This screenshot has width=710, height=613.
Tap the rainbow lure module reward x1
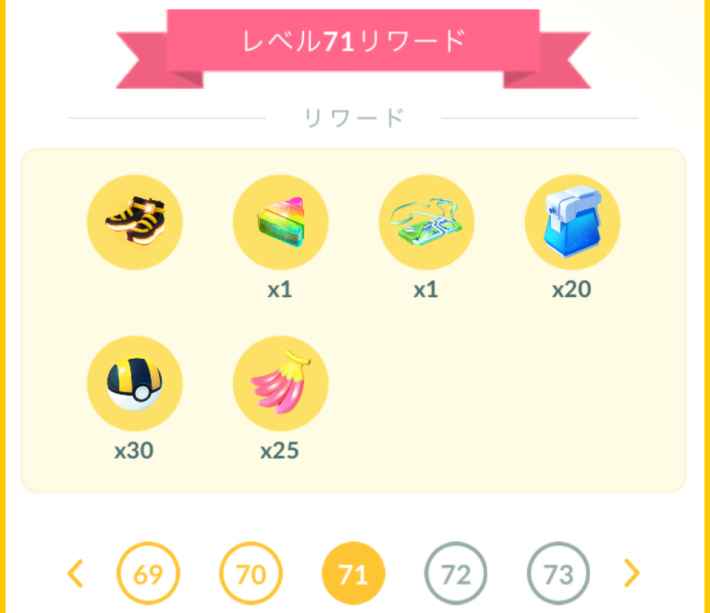pos(280,221)
